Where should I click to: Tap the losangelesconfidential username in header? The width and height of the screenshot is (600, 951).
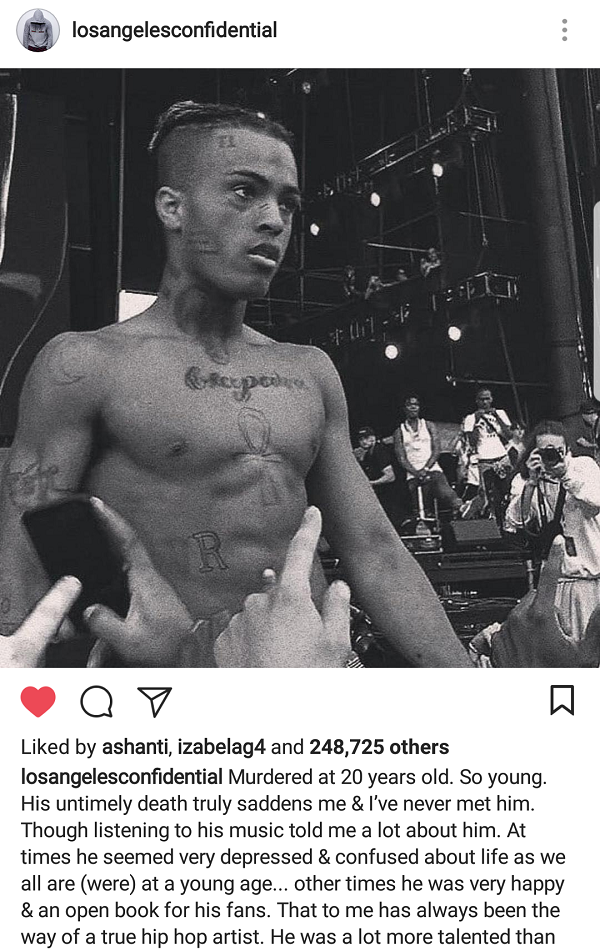(x=174, y=31)
